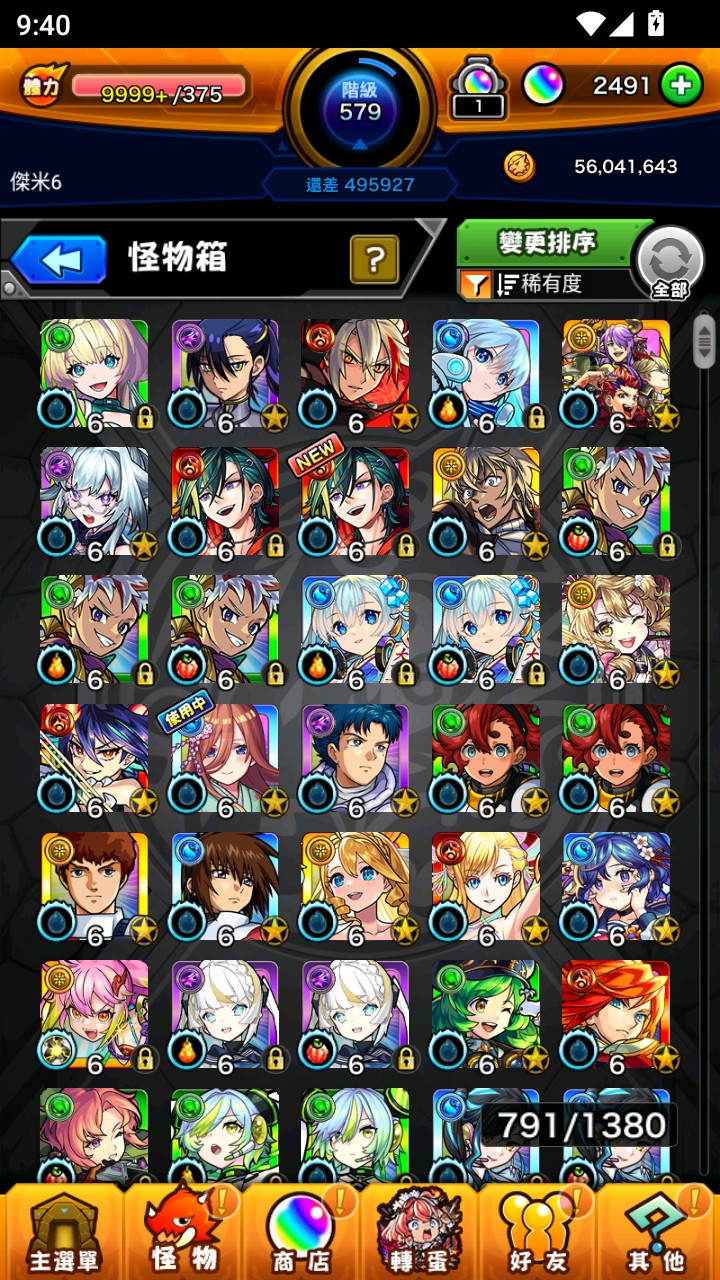Open the help question mark button
Screen dimensions: 720x1280
[374, 260]
